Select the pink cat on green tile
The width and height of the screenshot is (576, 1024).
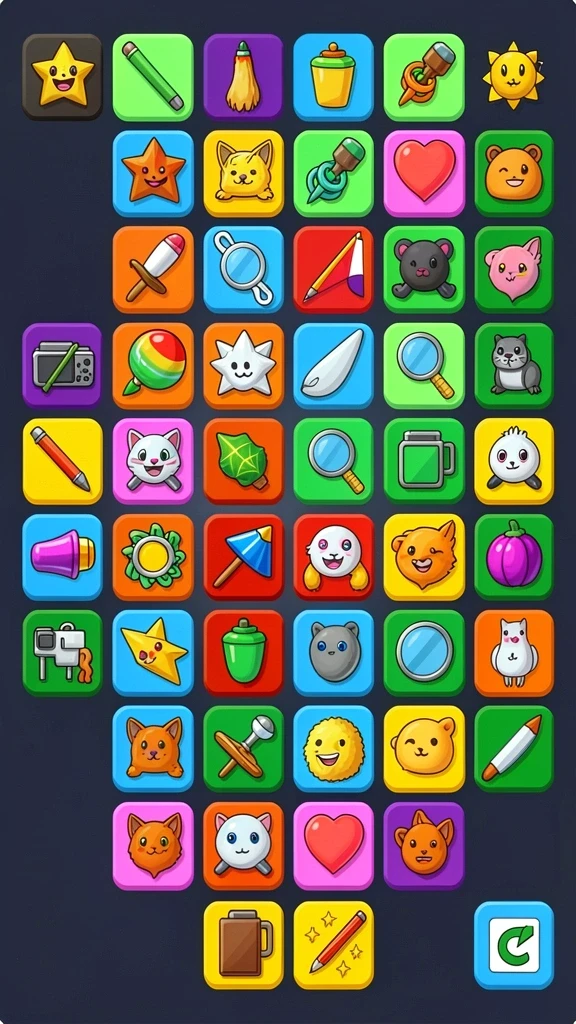point(514,269)
